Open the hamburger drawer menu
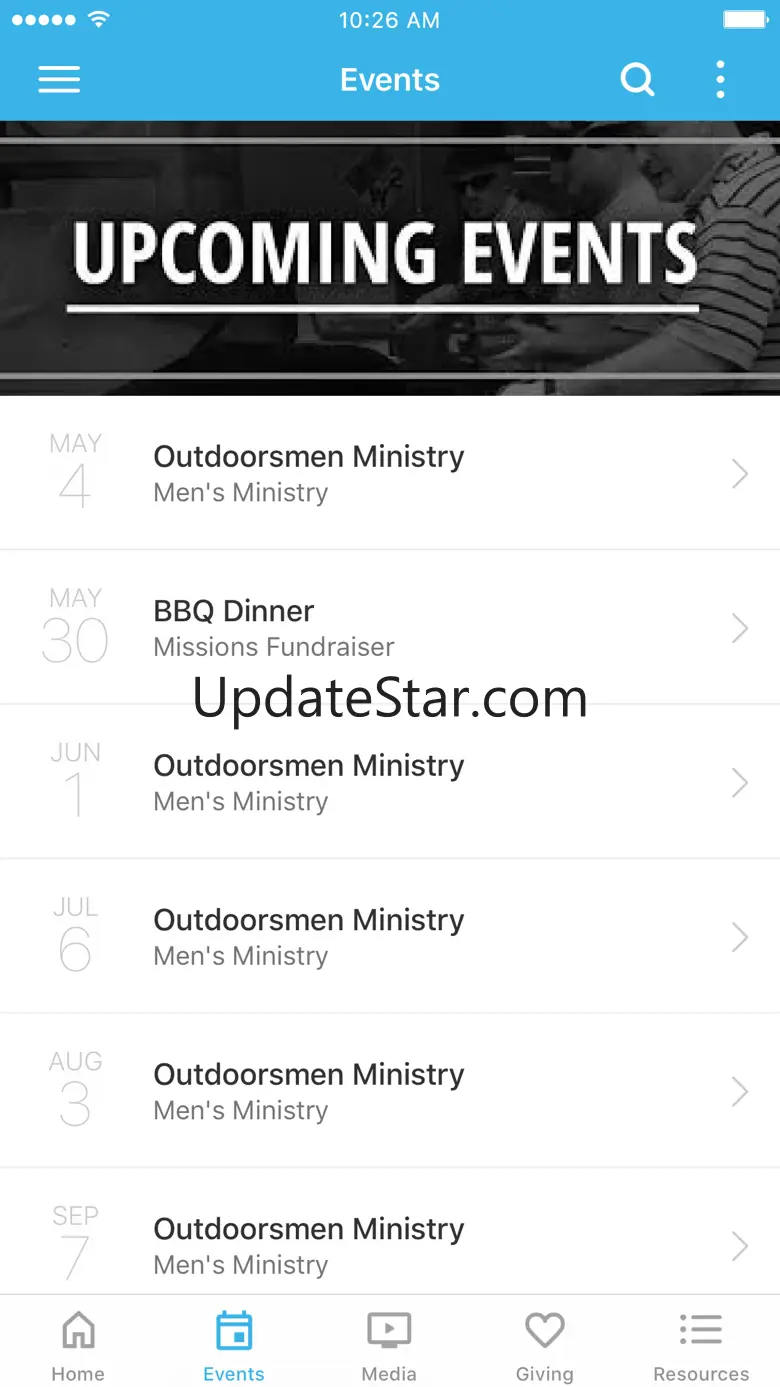Screen dimensions: 780x1387 [59, 80]
